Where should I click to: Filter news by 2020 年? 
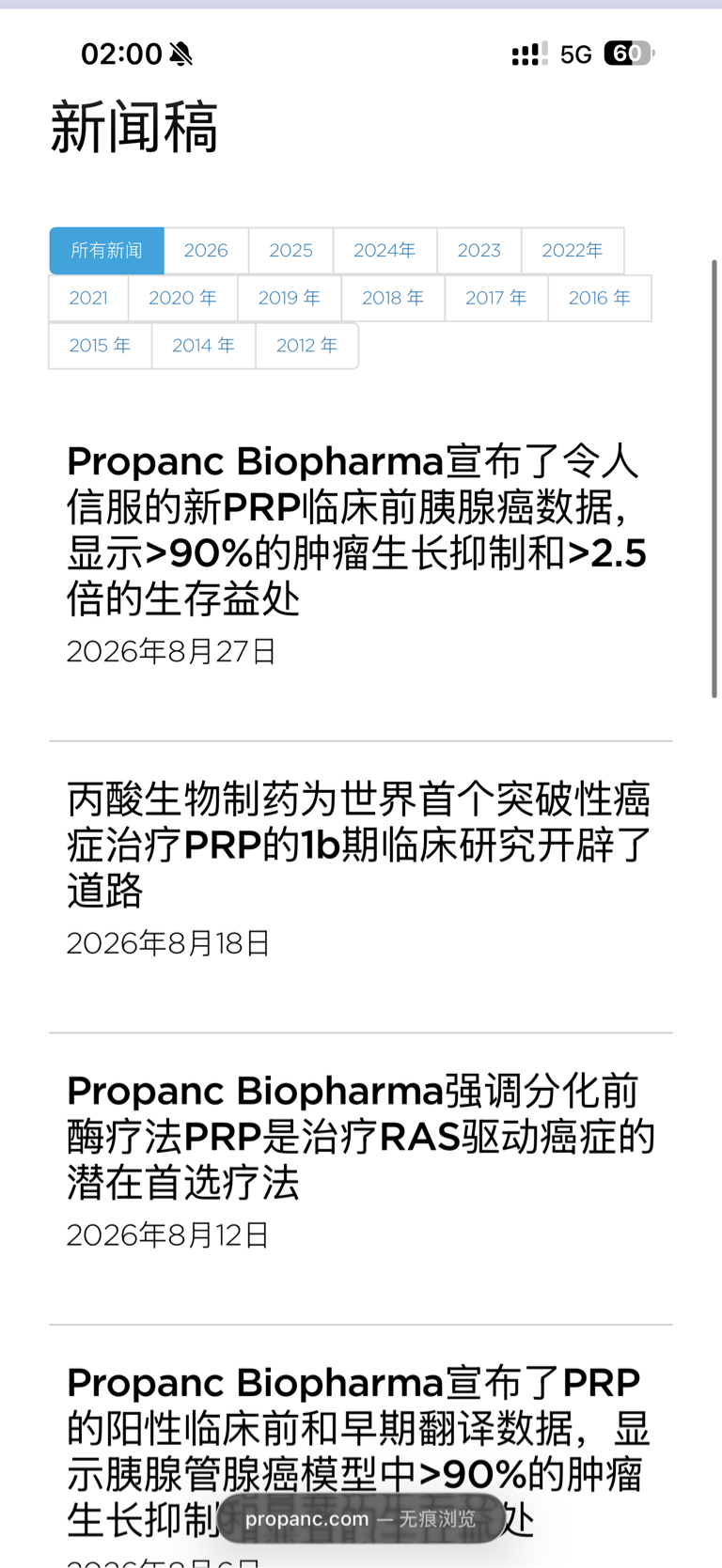182,299
